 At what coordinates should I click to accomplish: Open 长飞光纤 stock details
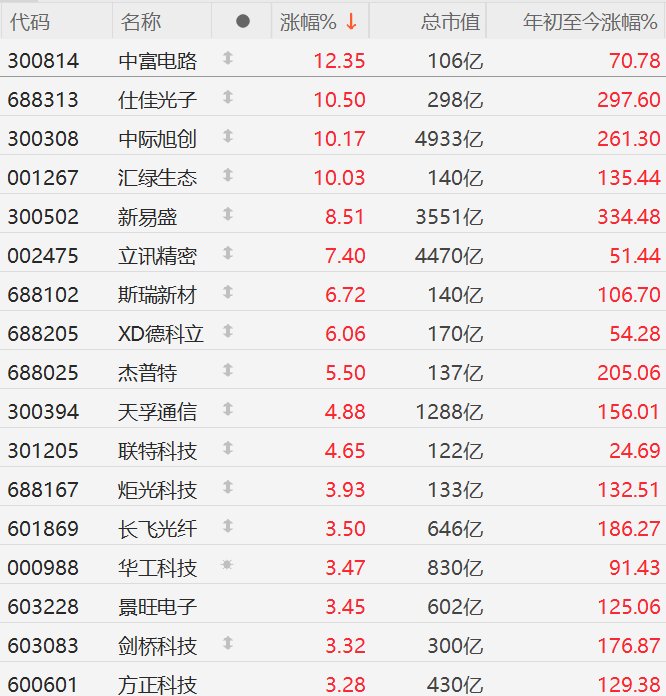[157, 529]
